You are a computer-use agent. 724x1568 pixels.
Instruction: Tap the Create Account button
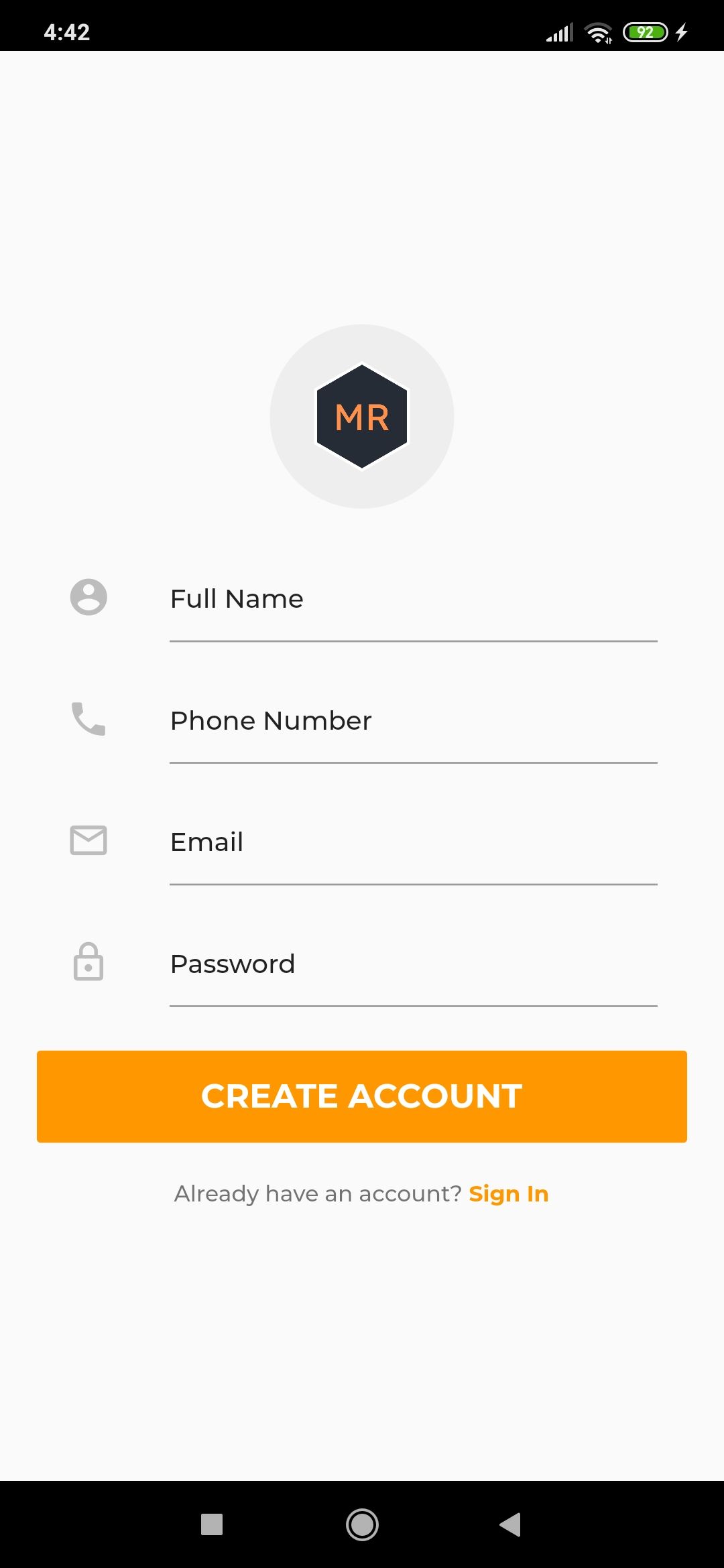(x=362, y=1096)
